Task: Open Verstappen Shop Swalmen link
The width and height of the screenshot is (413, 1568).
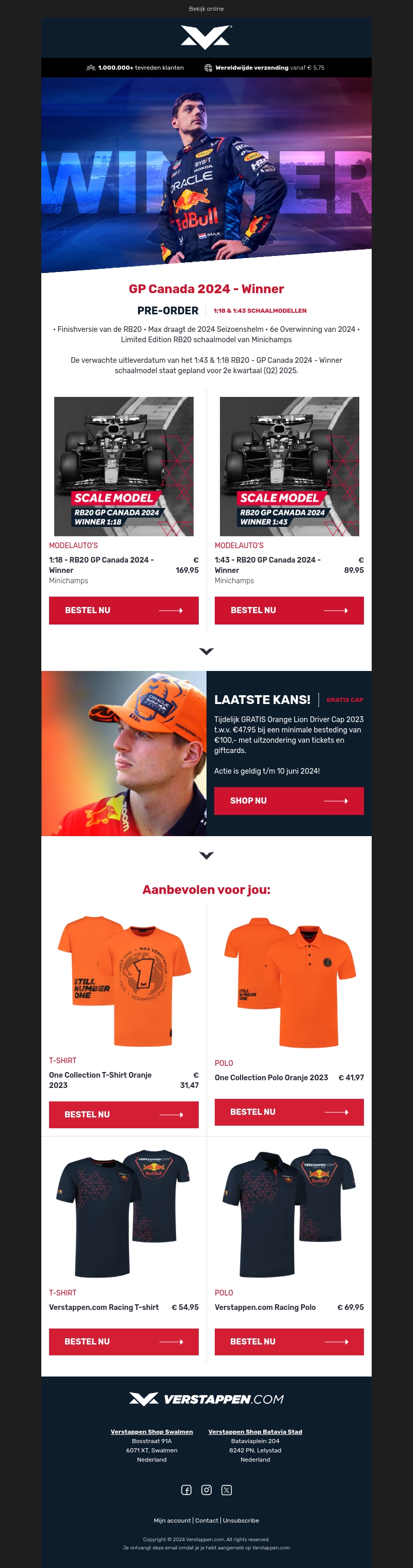Action: (152, 1432)
